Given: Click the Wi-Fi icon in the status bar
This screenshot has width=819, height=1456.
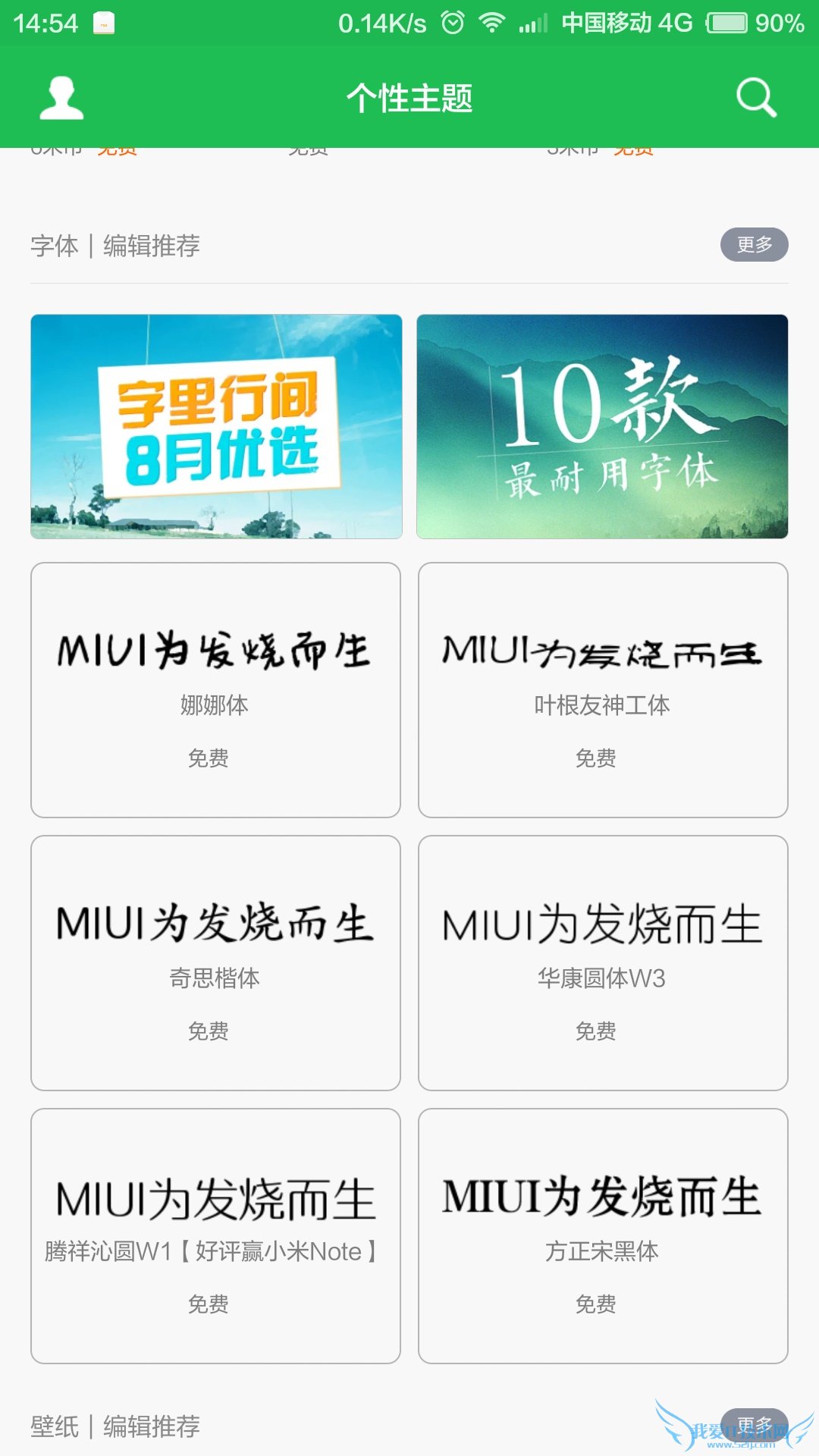Looking at the screenshot, I should (x=491, y=23).
